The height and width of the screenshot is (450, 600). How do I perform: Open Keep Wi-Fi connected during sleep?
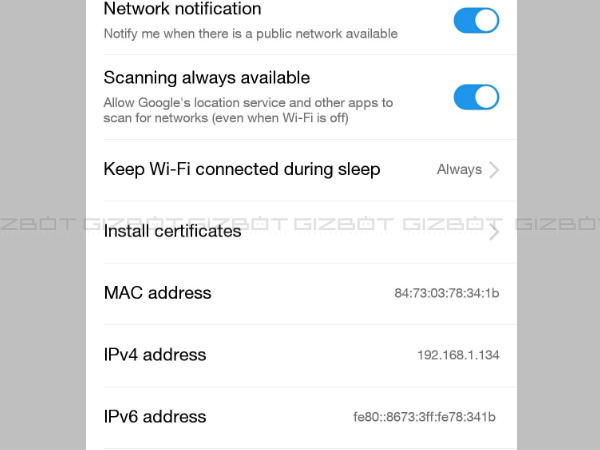tap(300, 169)
